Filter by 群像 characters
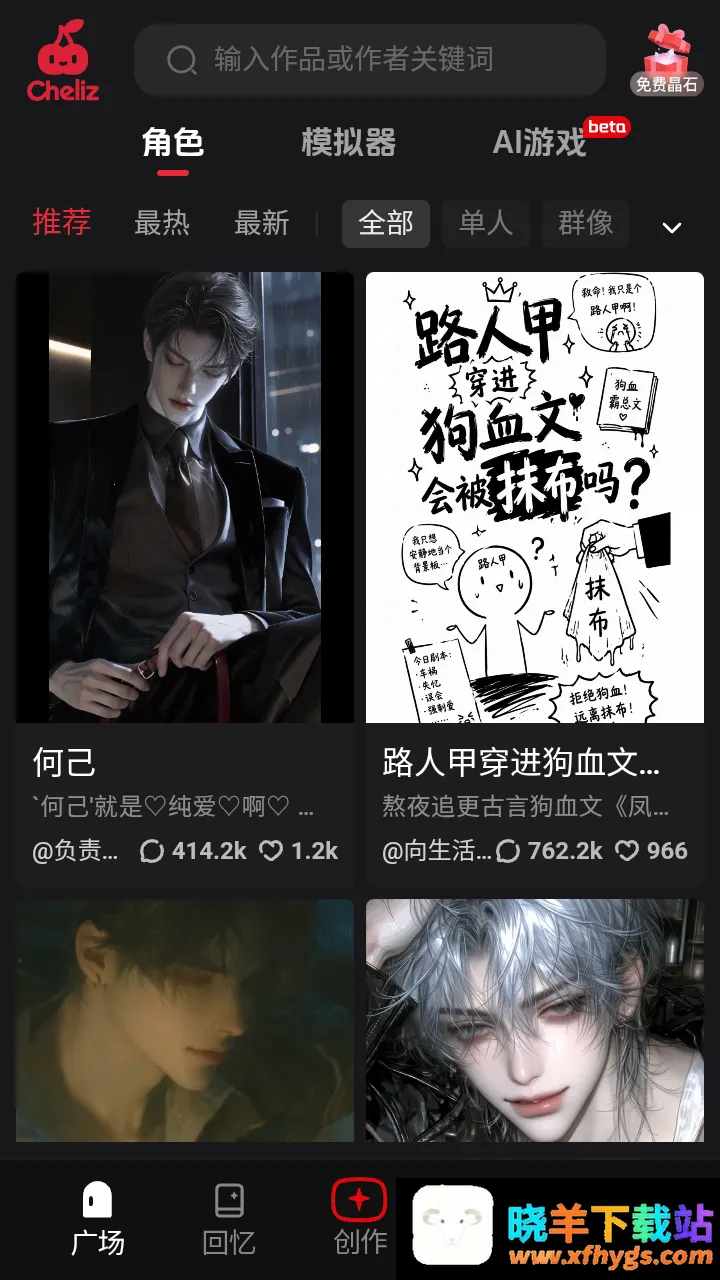The width and height of the screenshot is (720, 1280). [x=586, y=223]
